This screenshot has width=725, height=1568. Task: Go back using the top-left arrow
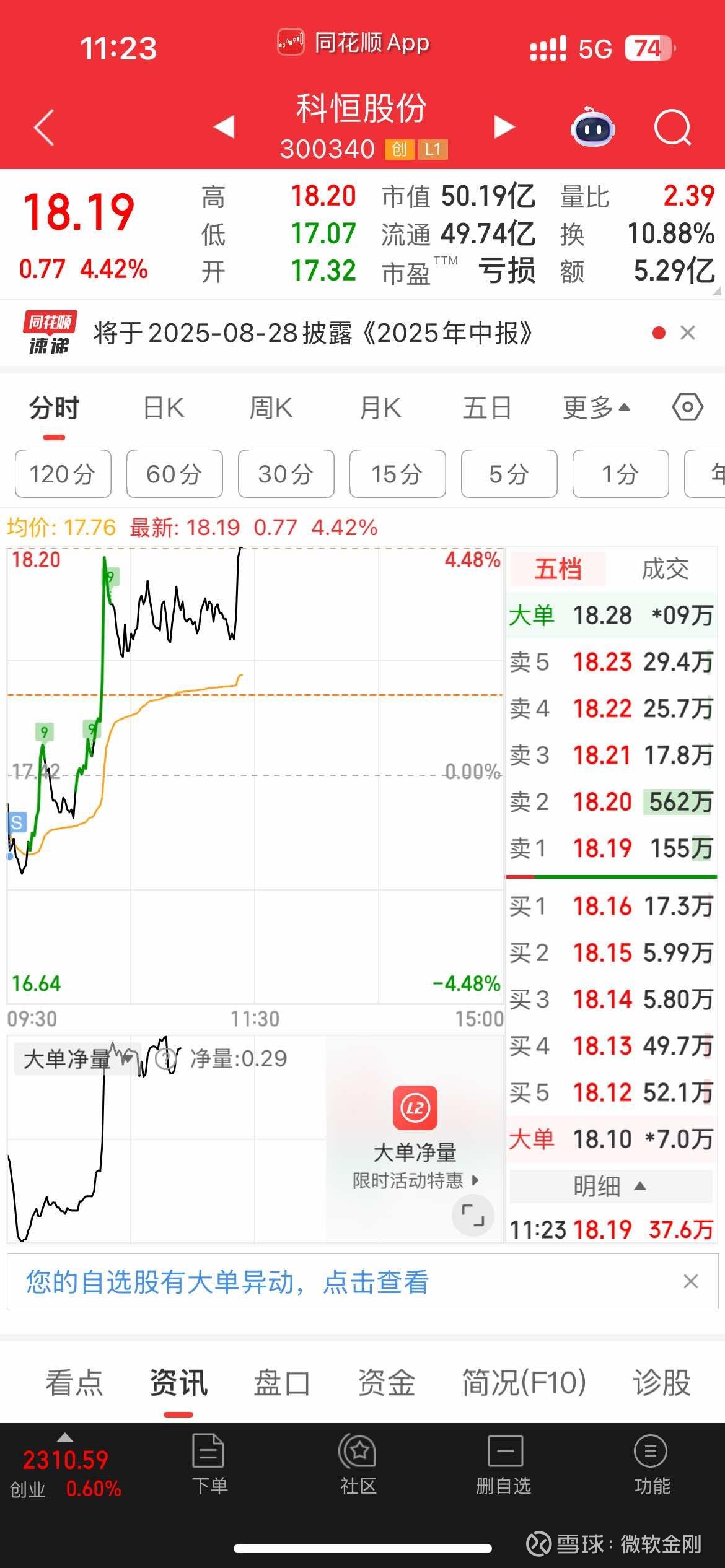[44, 128]
